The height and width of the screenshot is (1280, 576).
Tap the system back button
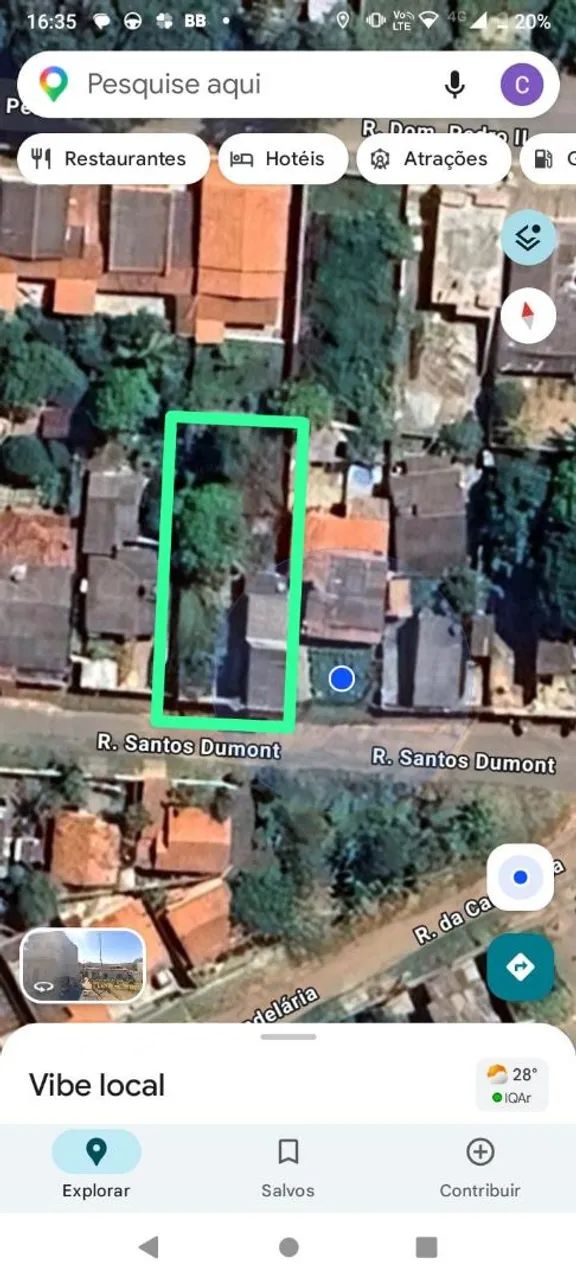(149, 1246)
